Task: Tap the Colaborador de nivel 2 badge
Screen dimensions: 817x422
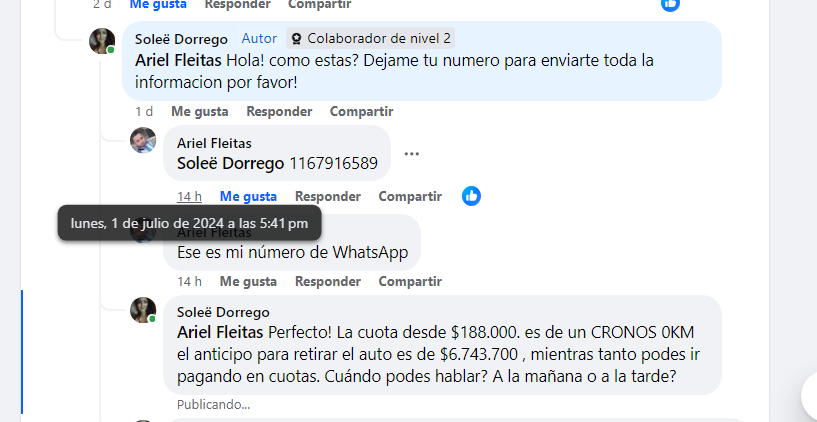Action: click(371, 39)
